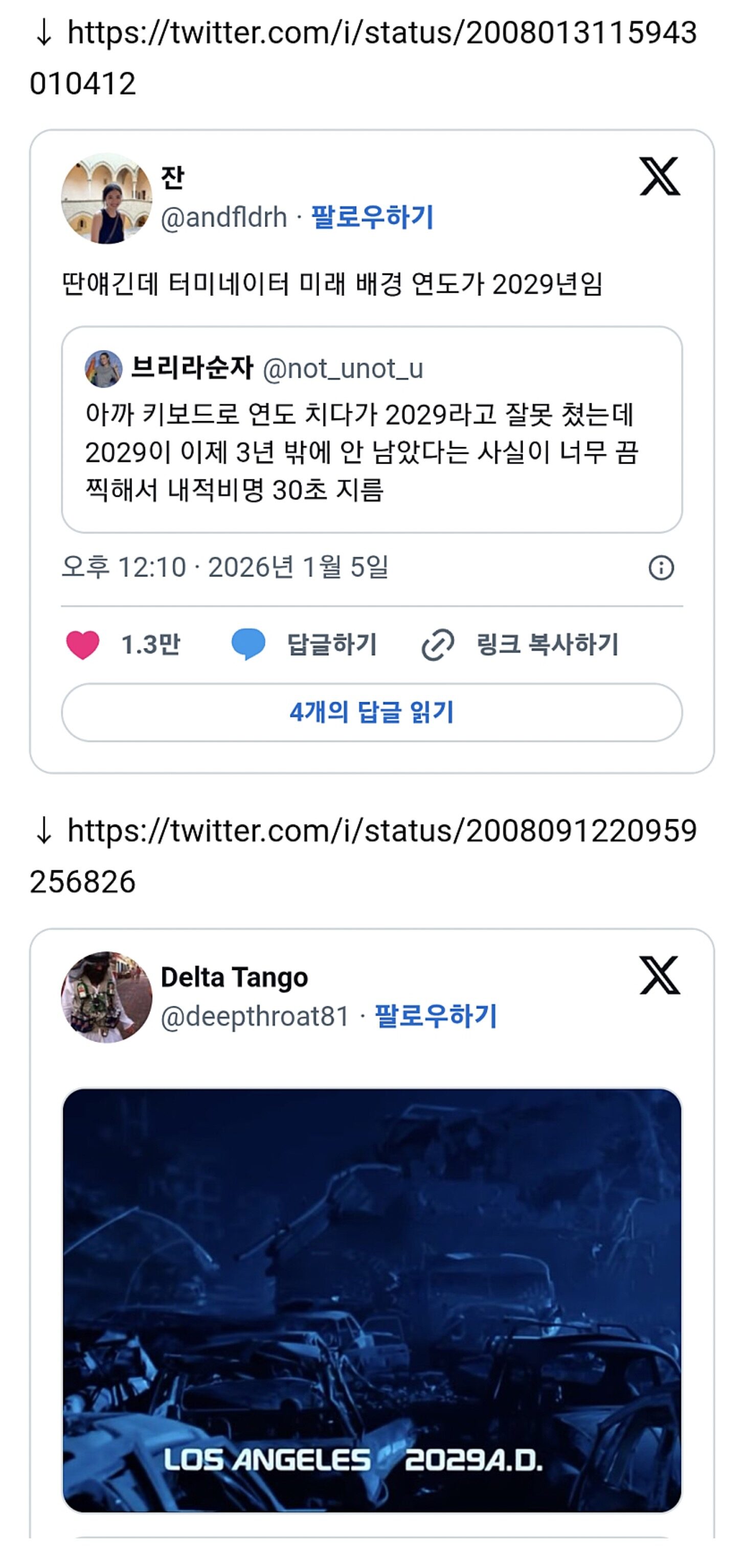Open X logo on Delta Tango's tweet
744x1568 pixels.
(659, 975)
